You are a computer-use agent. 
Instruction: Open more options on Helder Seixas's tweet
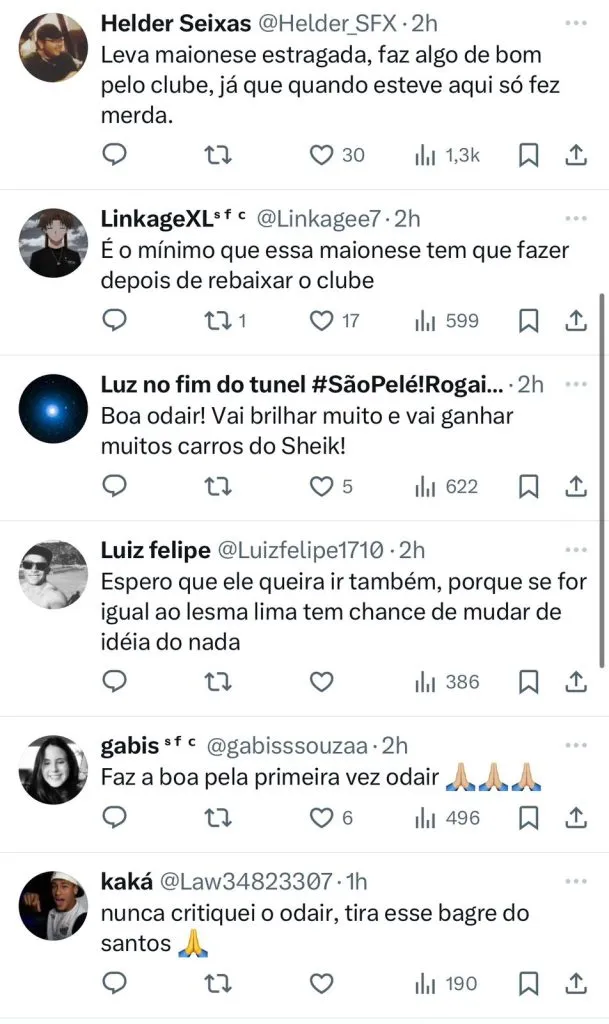[x=575, y=22]
